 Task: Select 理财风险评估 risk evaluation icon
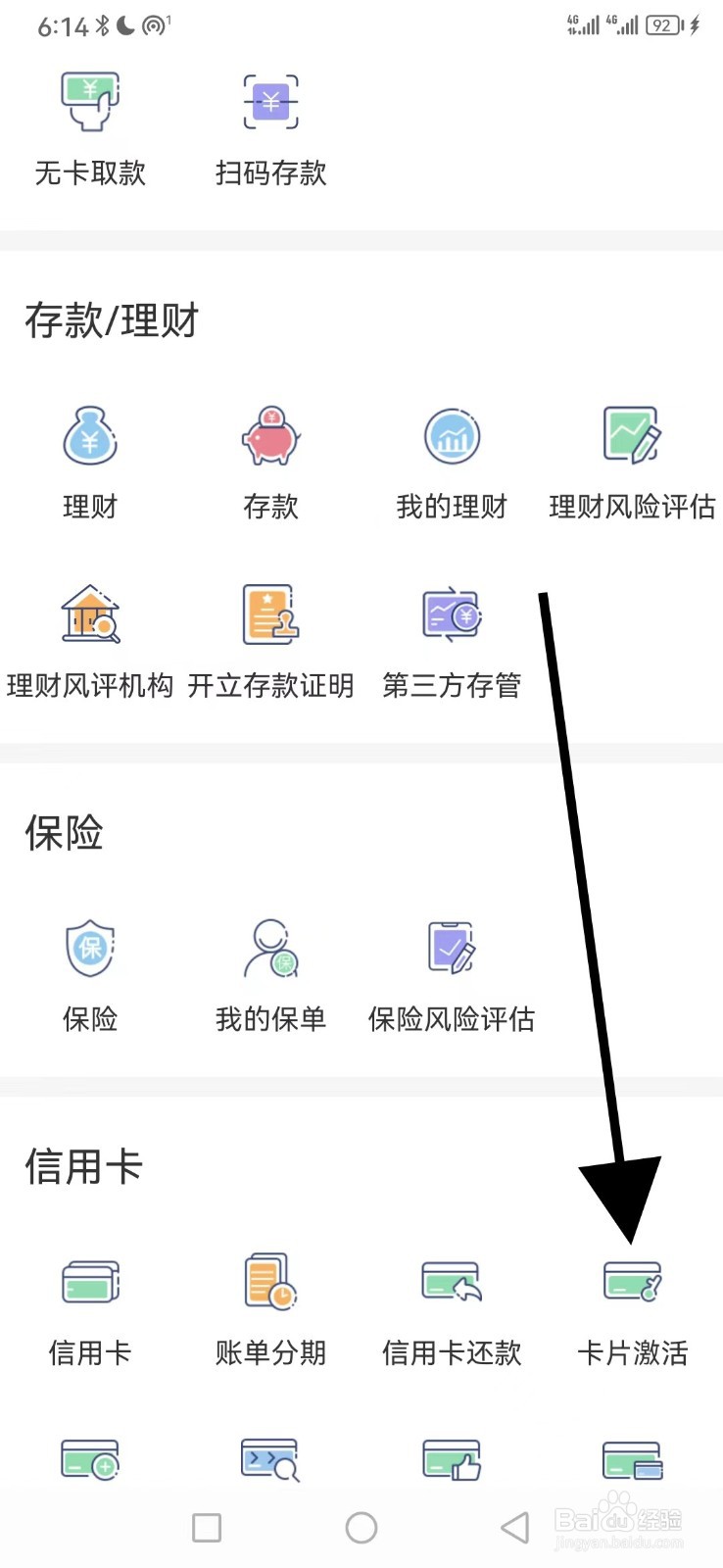click(631, 438)
